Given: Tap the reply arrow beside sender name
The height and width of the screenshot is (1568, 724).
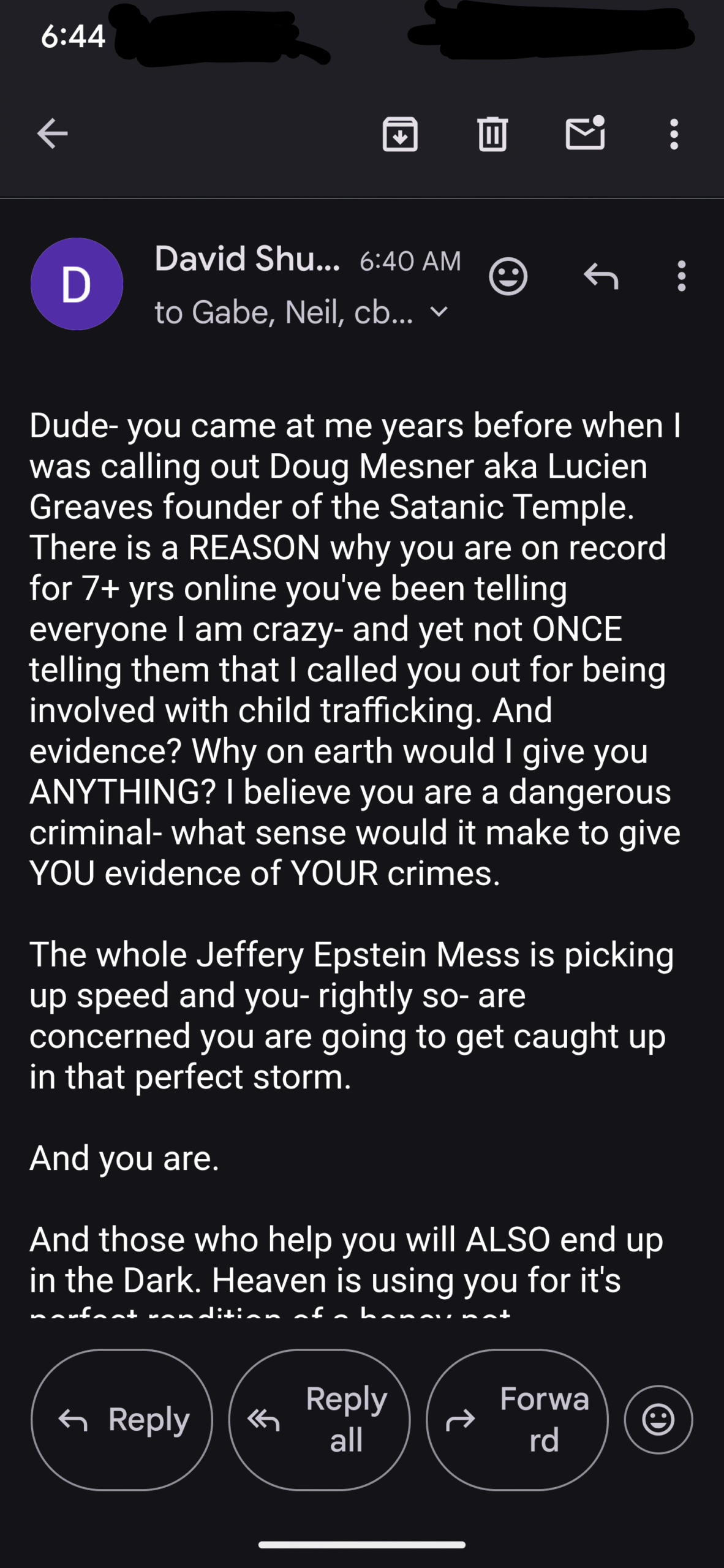Looking at the screenshot, I should pos(601,276).
